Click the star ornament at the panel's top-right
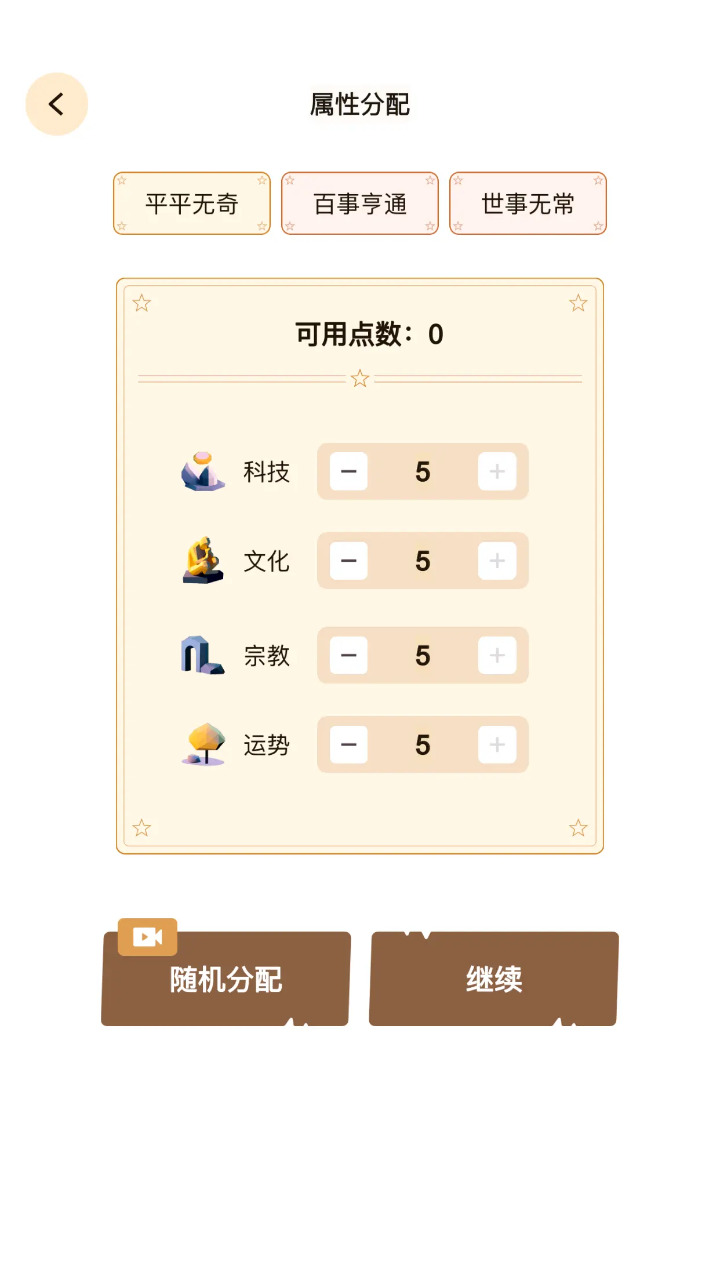Screen dimensions: 720x1280 tap(578, 302)
